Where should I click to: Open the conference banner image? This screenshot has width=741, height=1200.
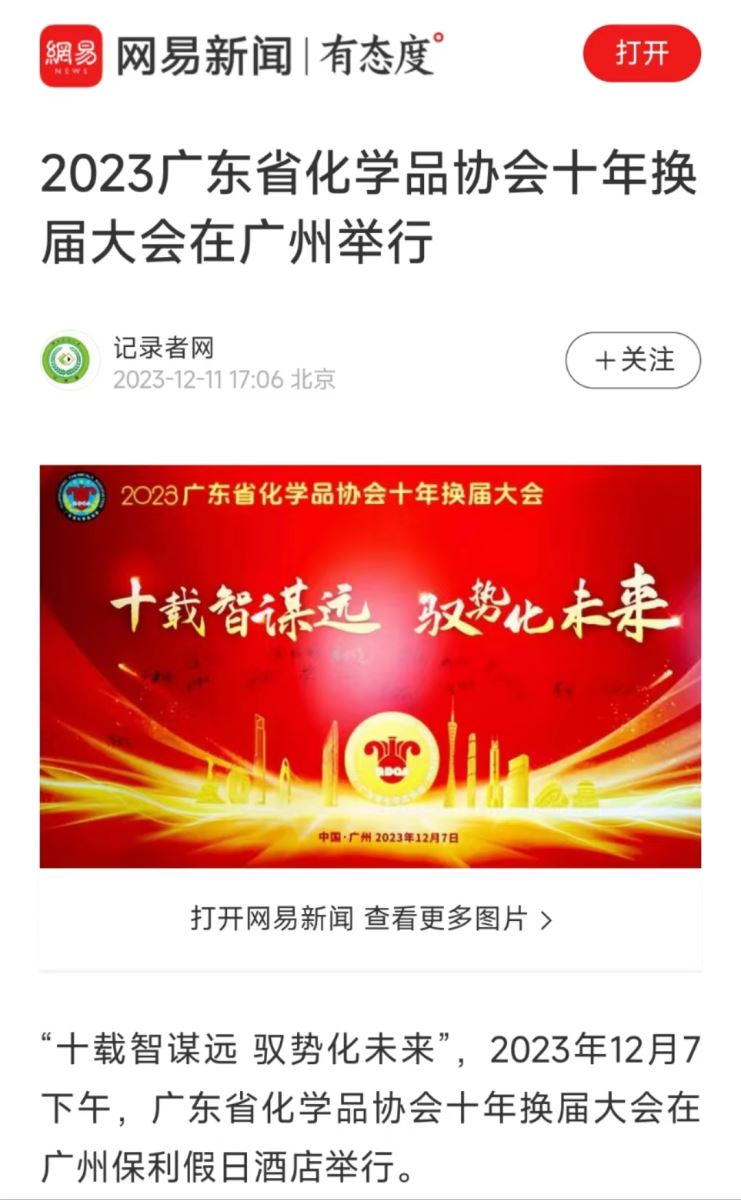[370, 666]
